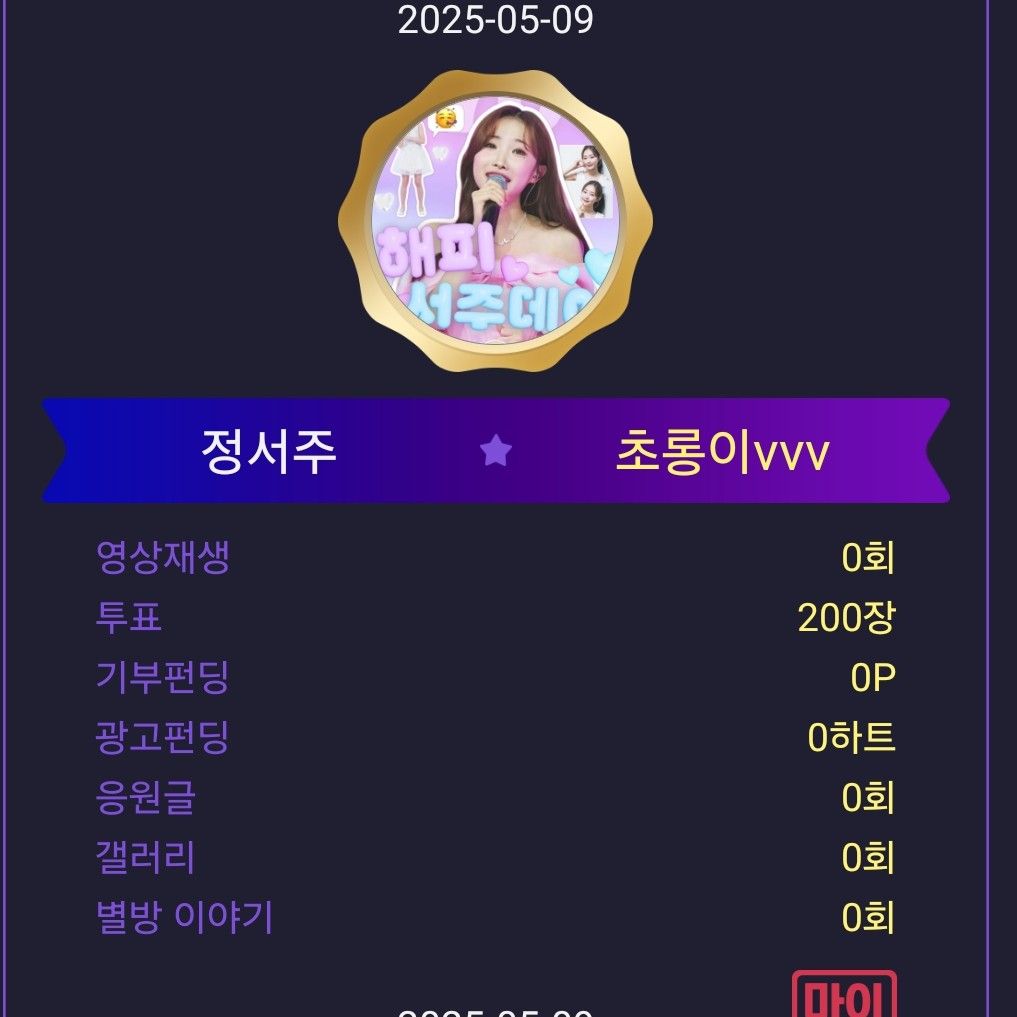Open the 정서주 gold badge profile image
This screenshot has width=1017, height=1017.
[x=495, y=221]
